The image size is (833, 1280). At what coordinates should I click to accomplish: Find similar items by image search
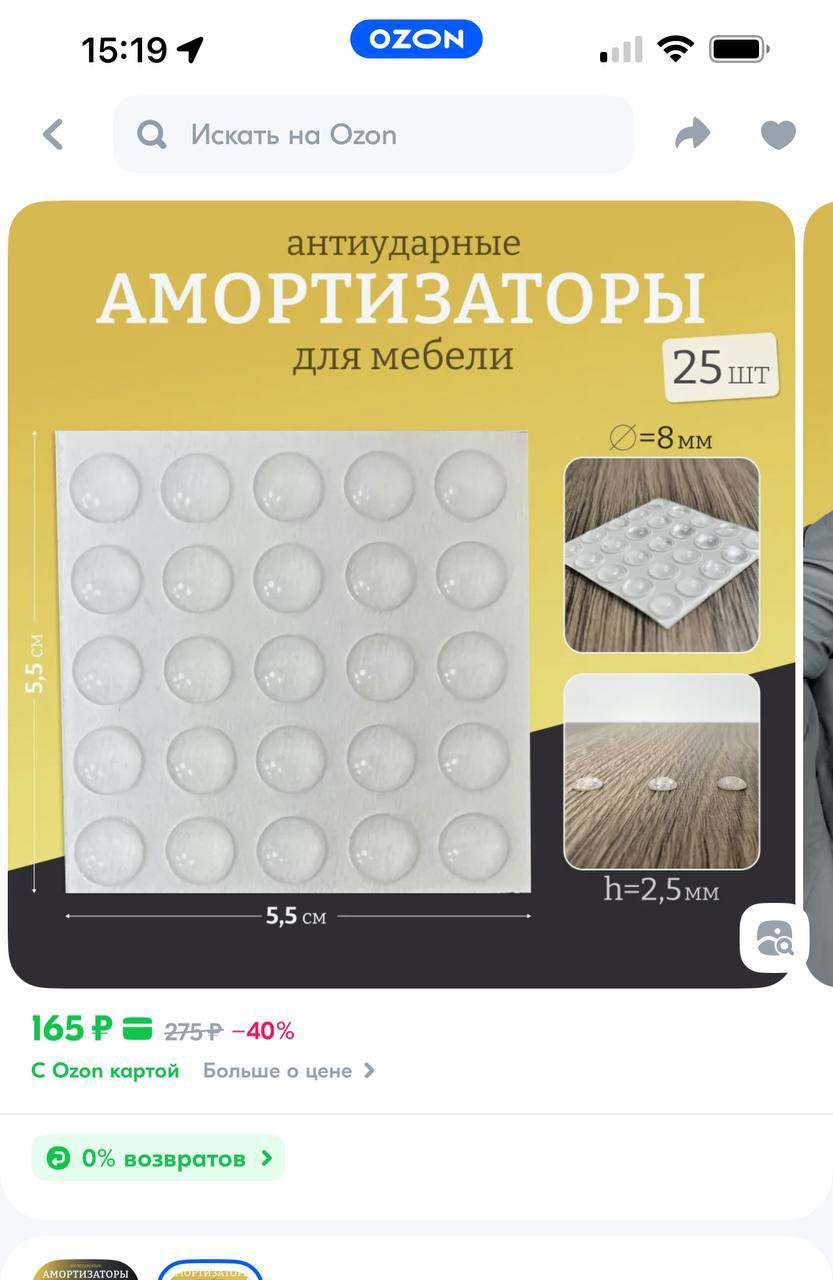[x=774, y=939]
